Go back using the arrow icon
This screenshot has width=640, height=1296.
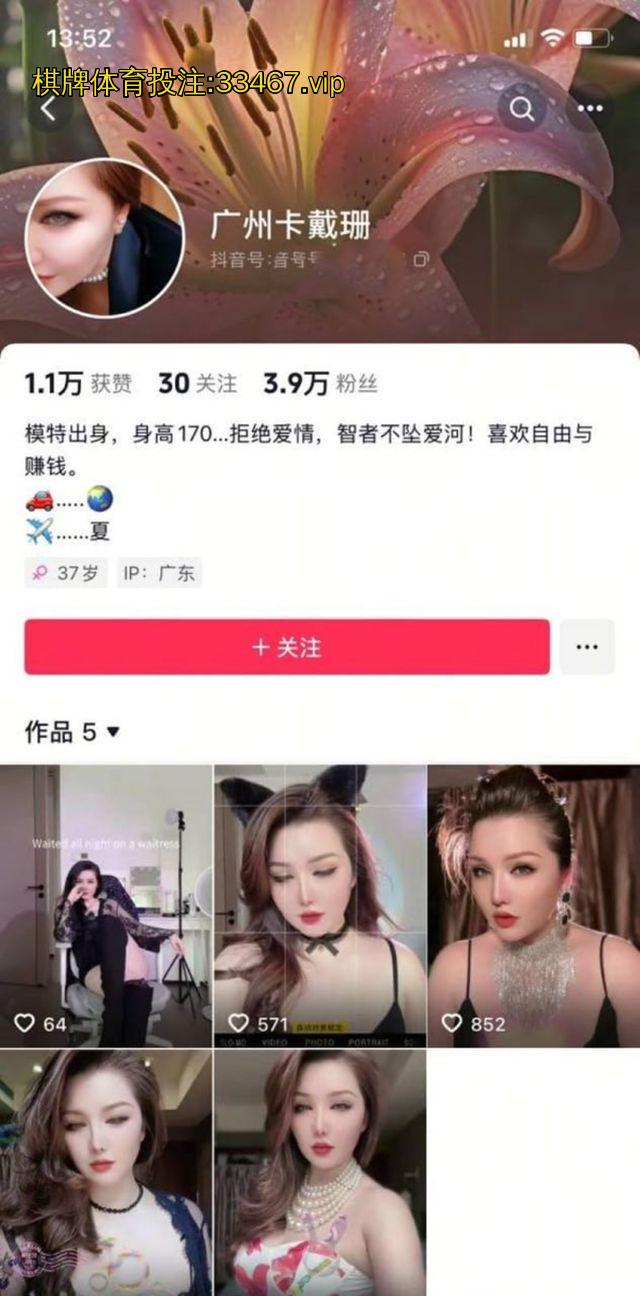pos(49,109)
